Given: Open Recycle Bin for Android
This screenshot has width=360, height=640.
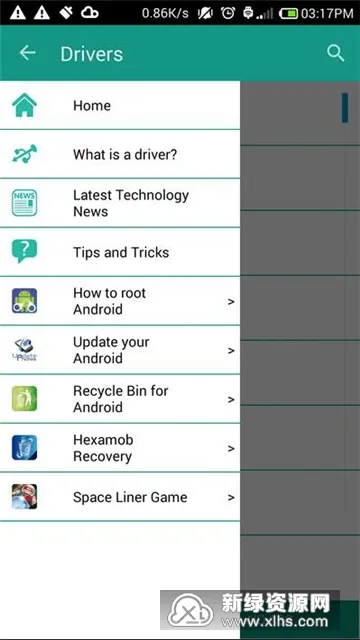Looking at the screenshot, I should tap(120, 399).
